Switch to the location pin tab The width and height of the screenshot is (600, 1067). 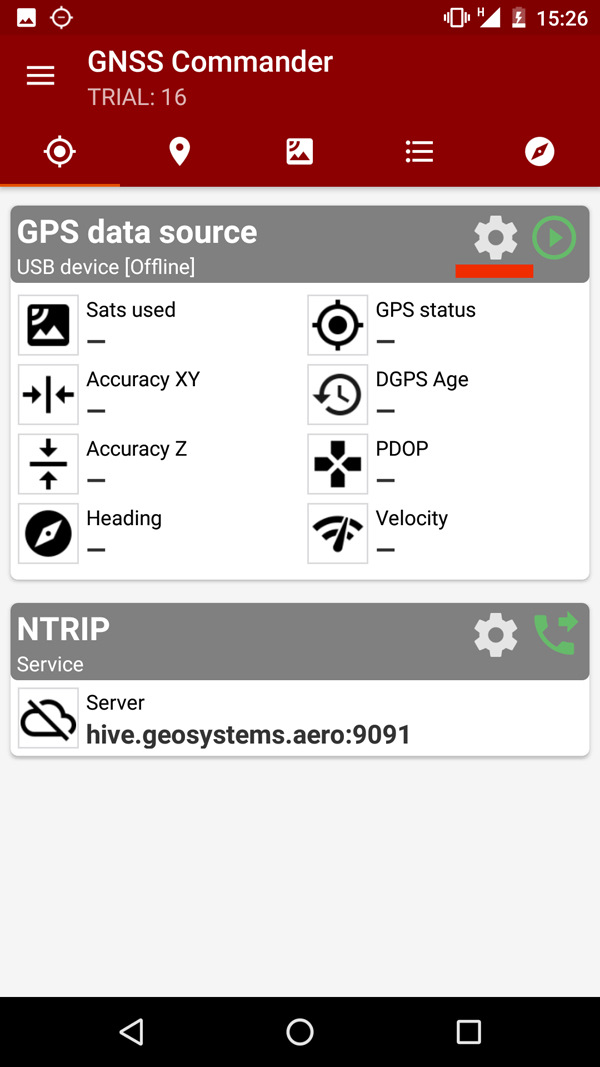[x=180, y=151]
